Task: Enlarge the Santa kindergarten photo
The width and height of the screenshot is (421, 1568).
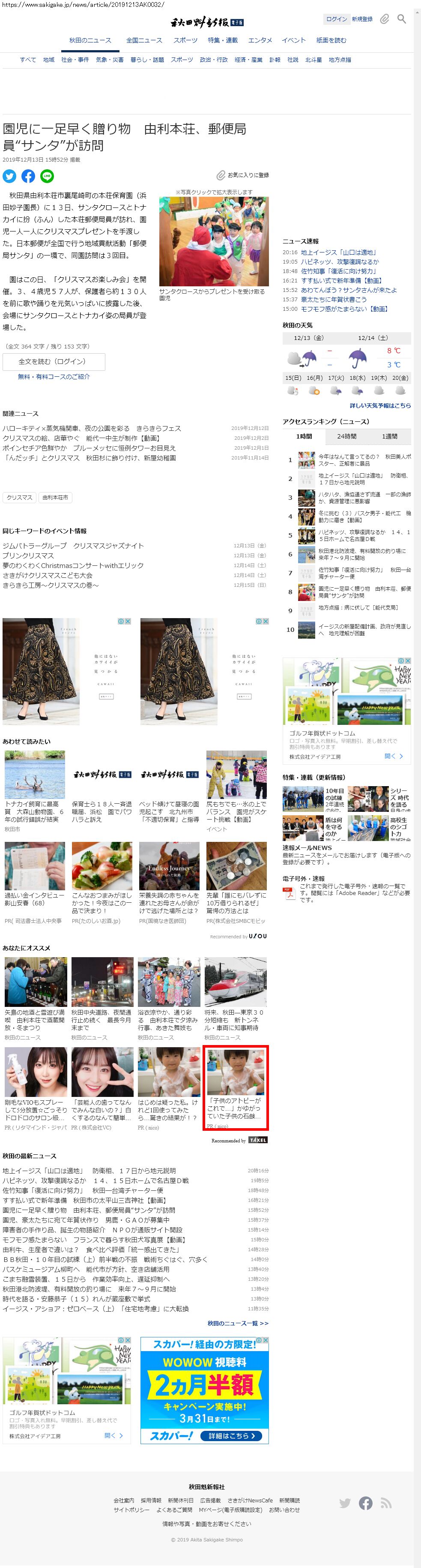Action: 214,241
